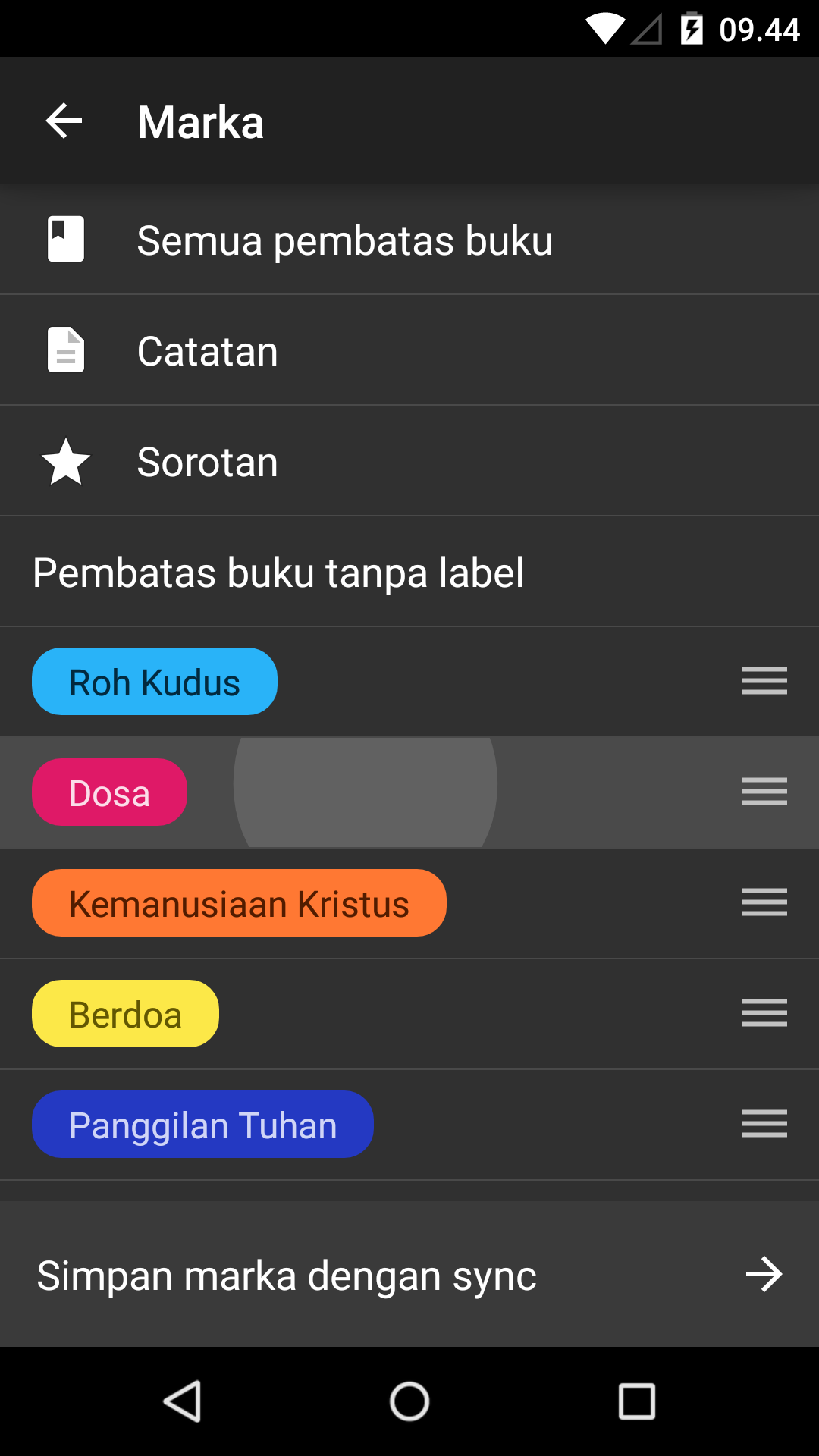Image resolution: width=819 pixels, height=1456 pixels.
Task: Show recent apps
Action: [x=636, y=1401]
